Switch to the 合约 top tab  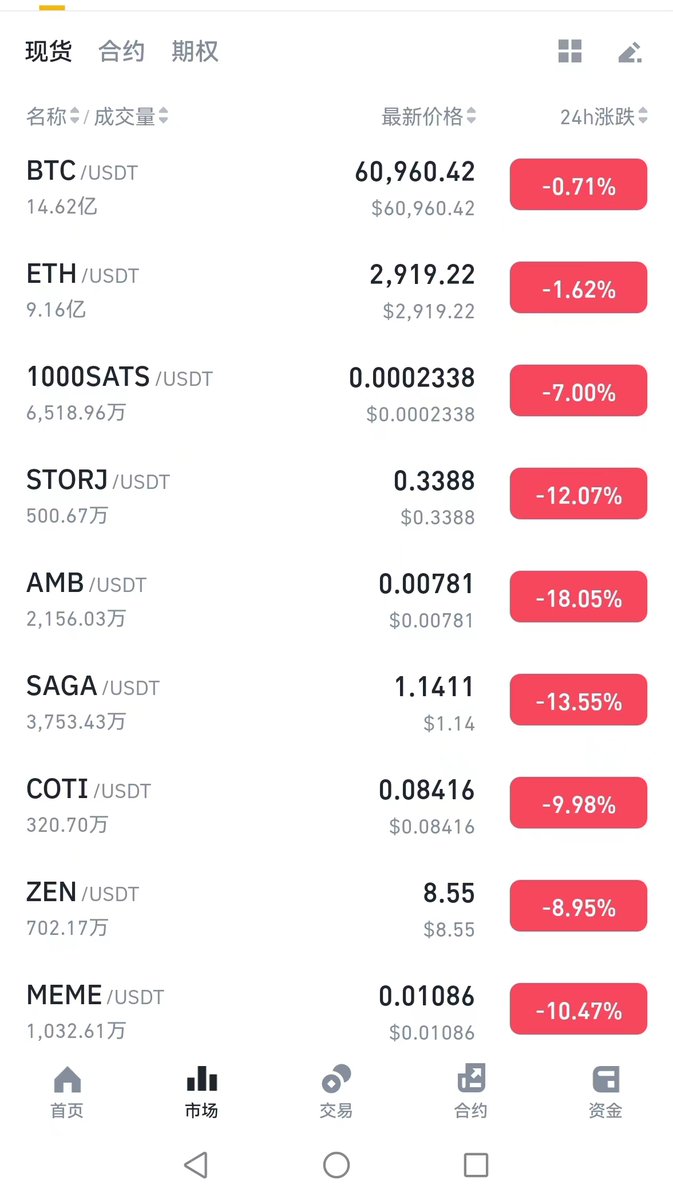[x=121, y=52]
